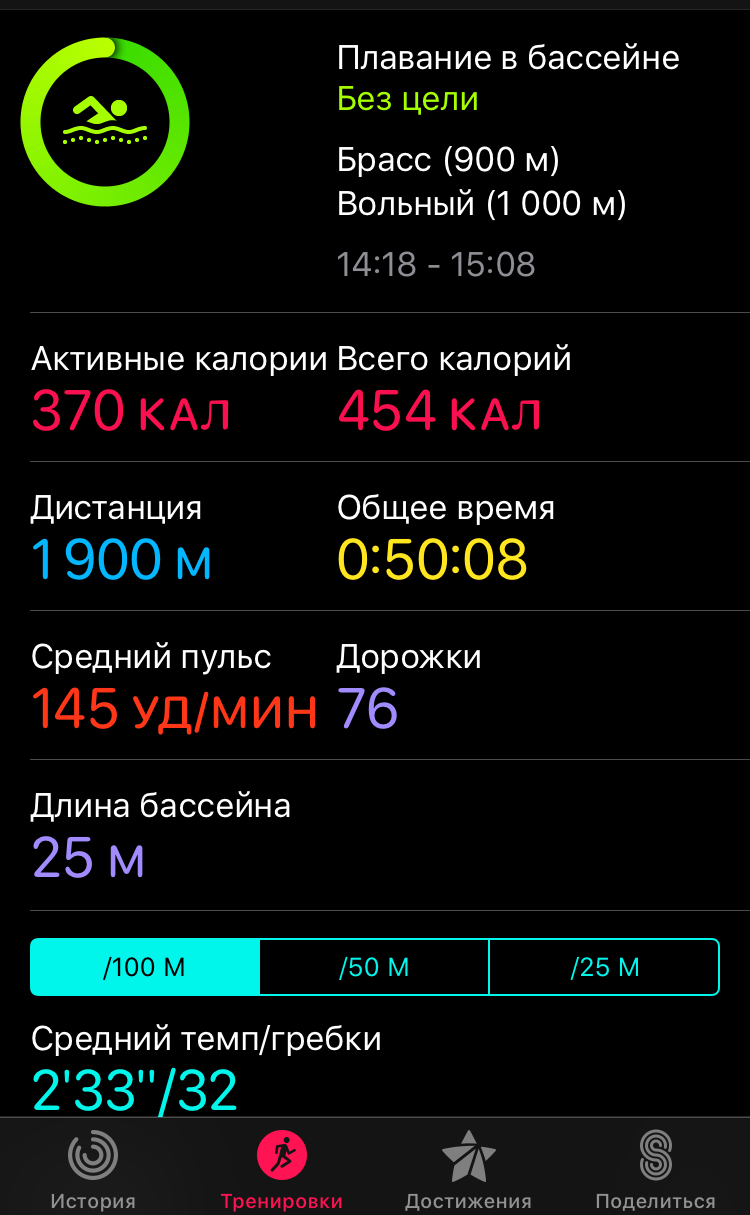The height and width of the screenshot is (1215, 750).
Task: Select the /100 М pace segment
Action: point(145,967)
